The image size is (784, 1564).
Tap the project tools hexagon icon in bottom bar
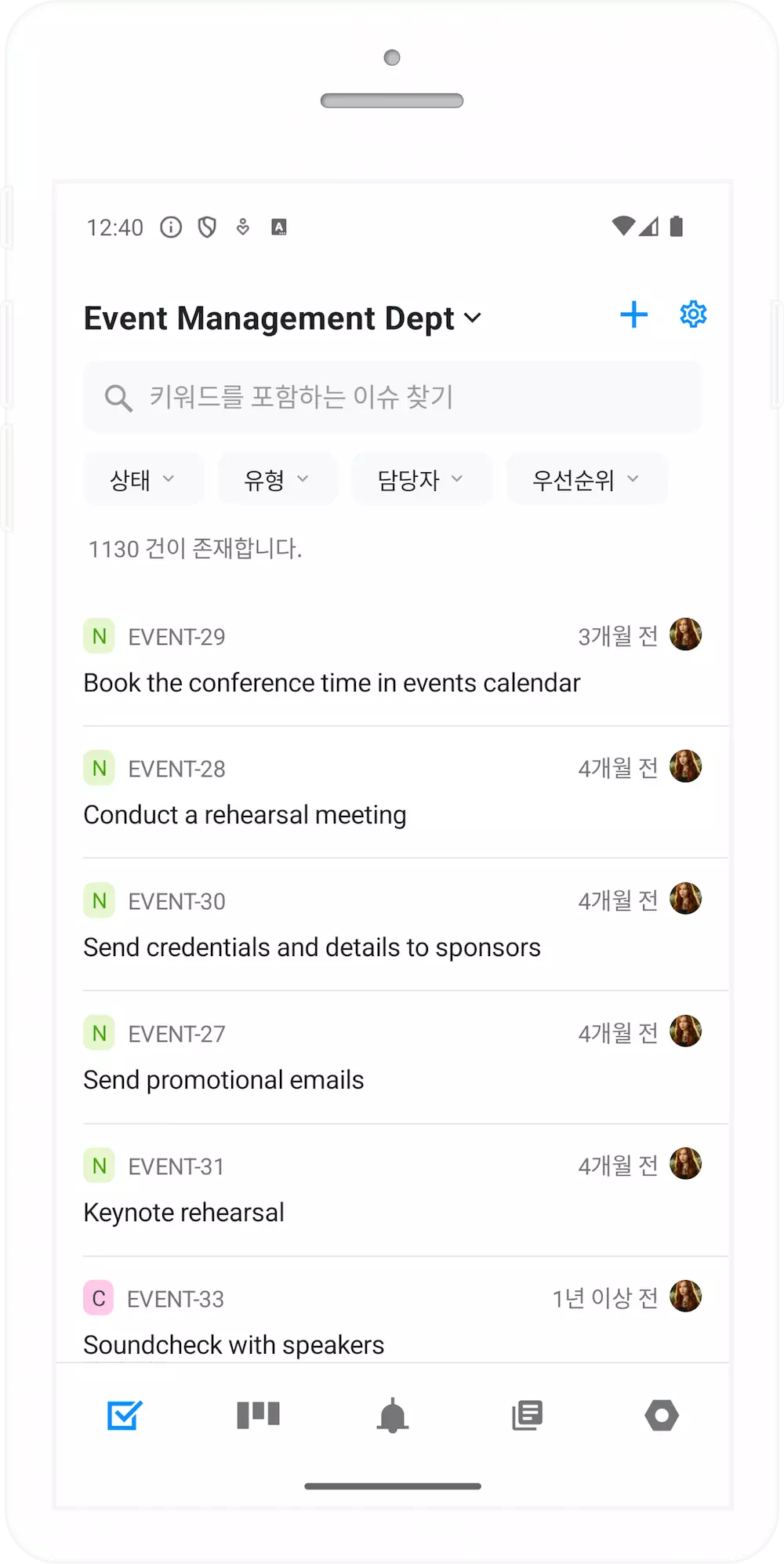[662, 1416]
